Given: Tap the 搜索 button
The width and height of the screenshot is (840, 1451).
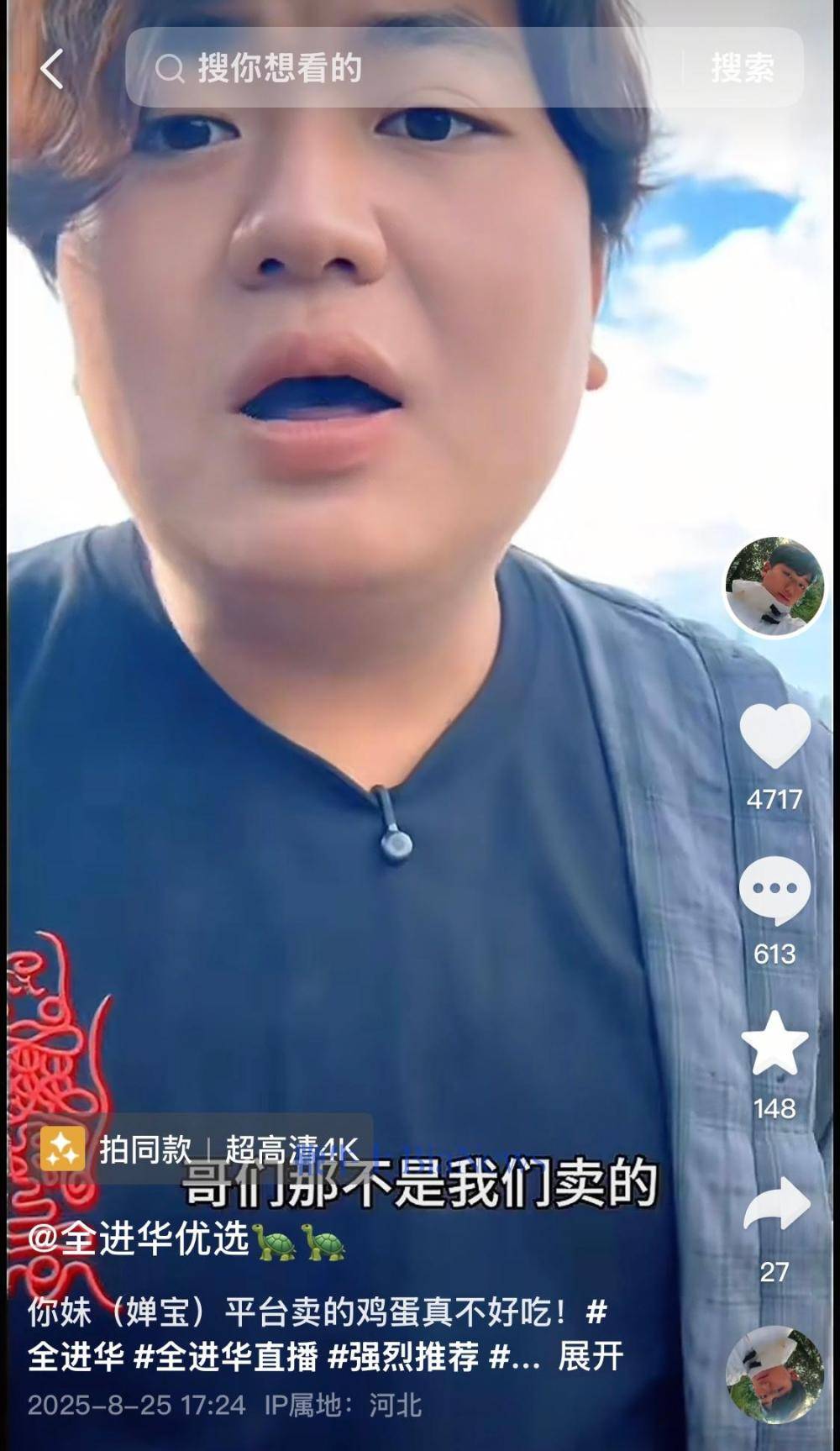Looking at the screenshot, I should tap(742, 68).
